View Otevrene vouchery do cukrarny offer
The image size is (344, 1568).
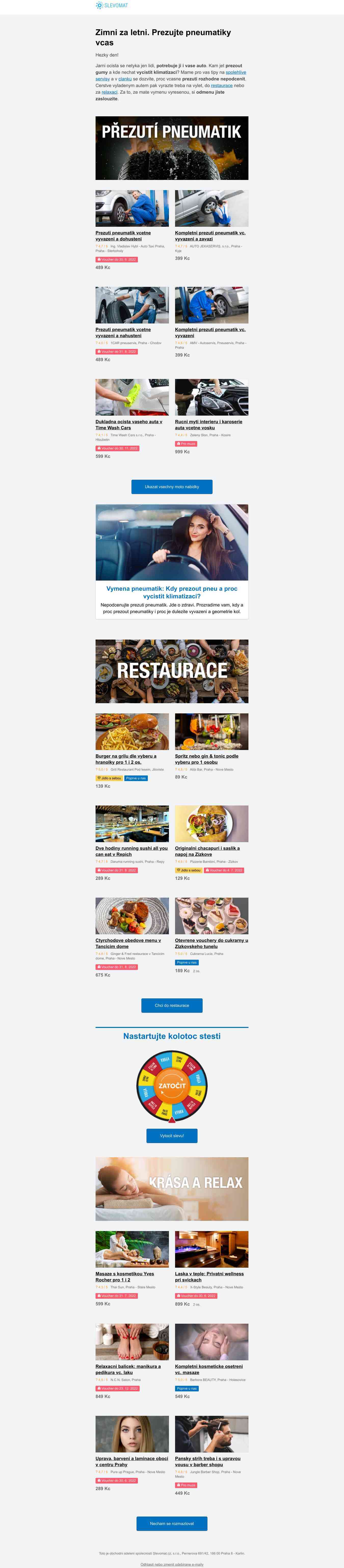[211, 943]
